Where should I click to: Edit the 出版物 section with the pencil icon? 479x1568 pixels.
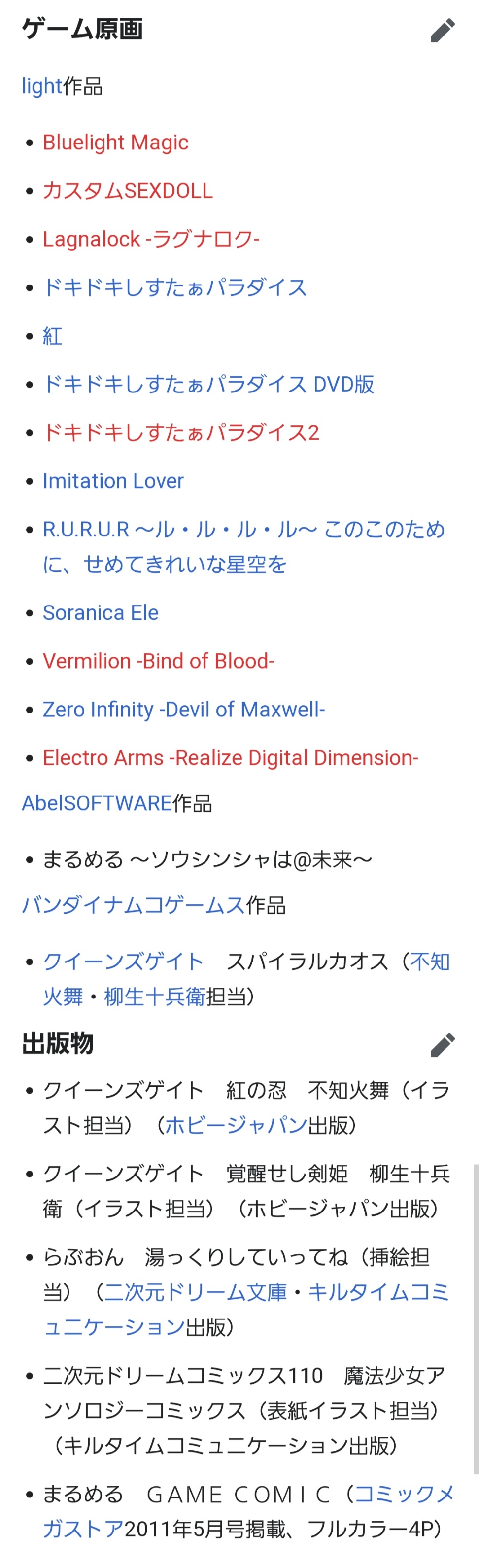(x=443, y=1044)
